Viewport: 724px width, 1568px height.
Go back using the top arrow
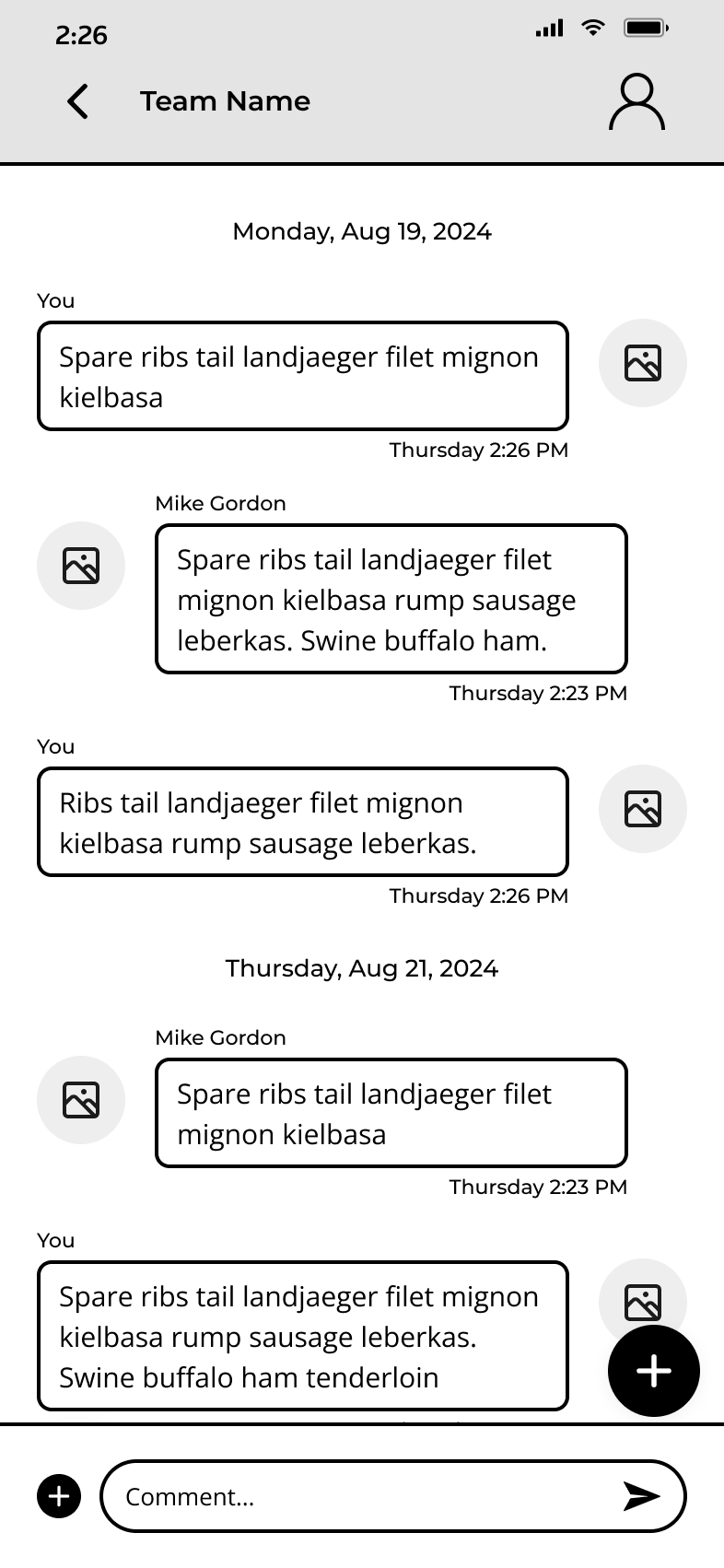[78, 101]
